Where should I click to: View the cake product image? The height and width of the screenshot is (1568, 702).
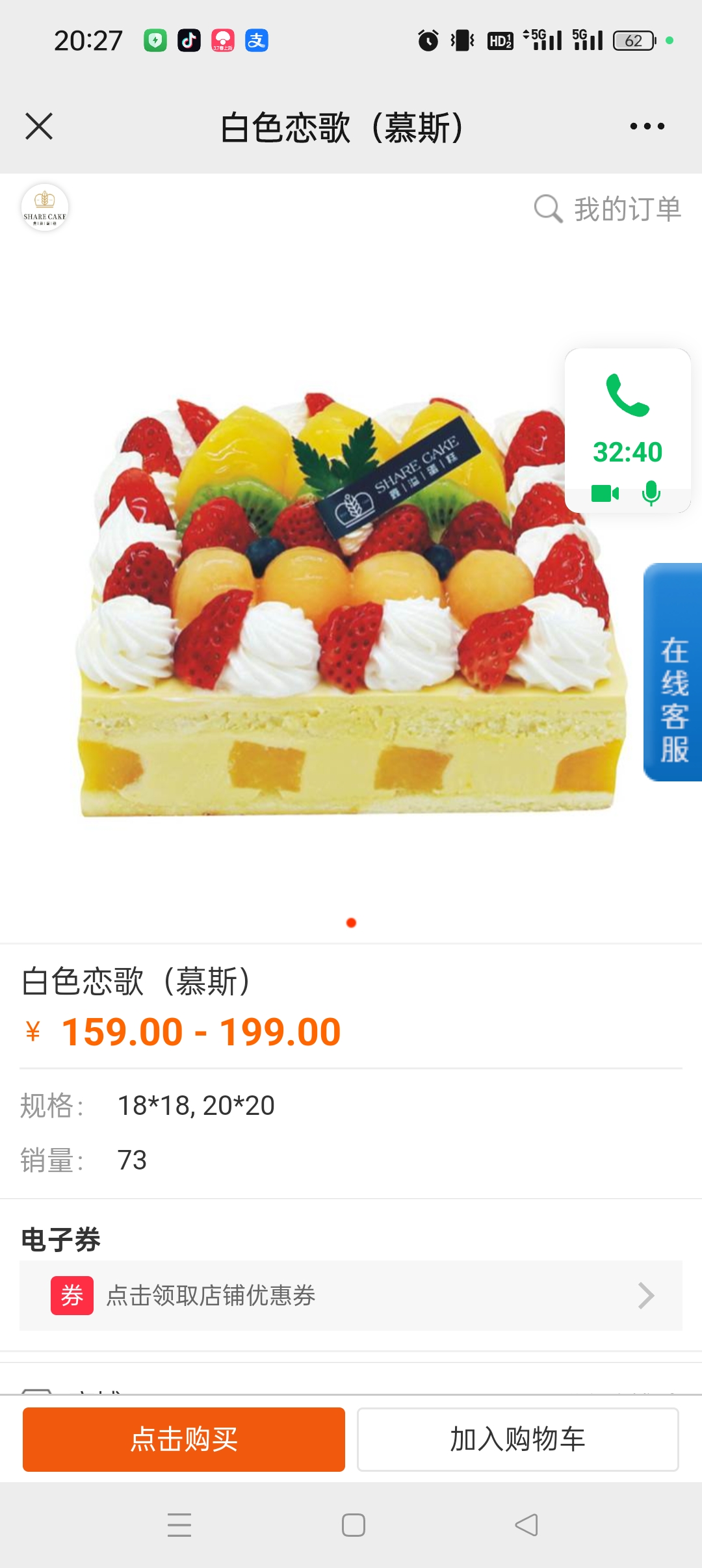click(351, 605)
